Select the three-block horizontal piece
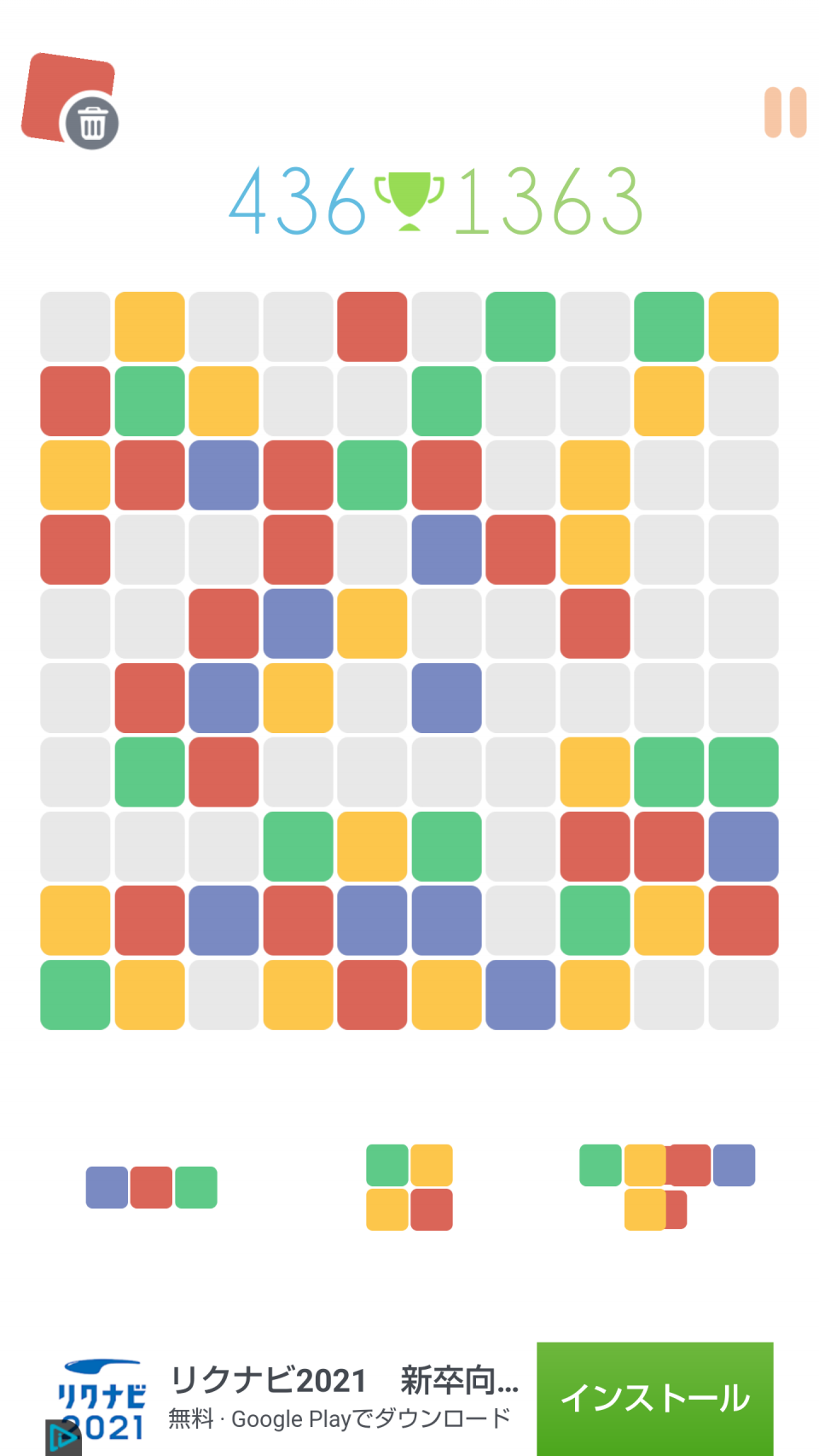The height and width of the screenshot is (1456, 819). tap(151, 1187)
